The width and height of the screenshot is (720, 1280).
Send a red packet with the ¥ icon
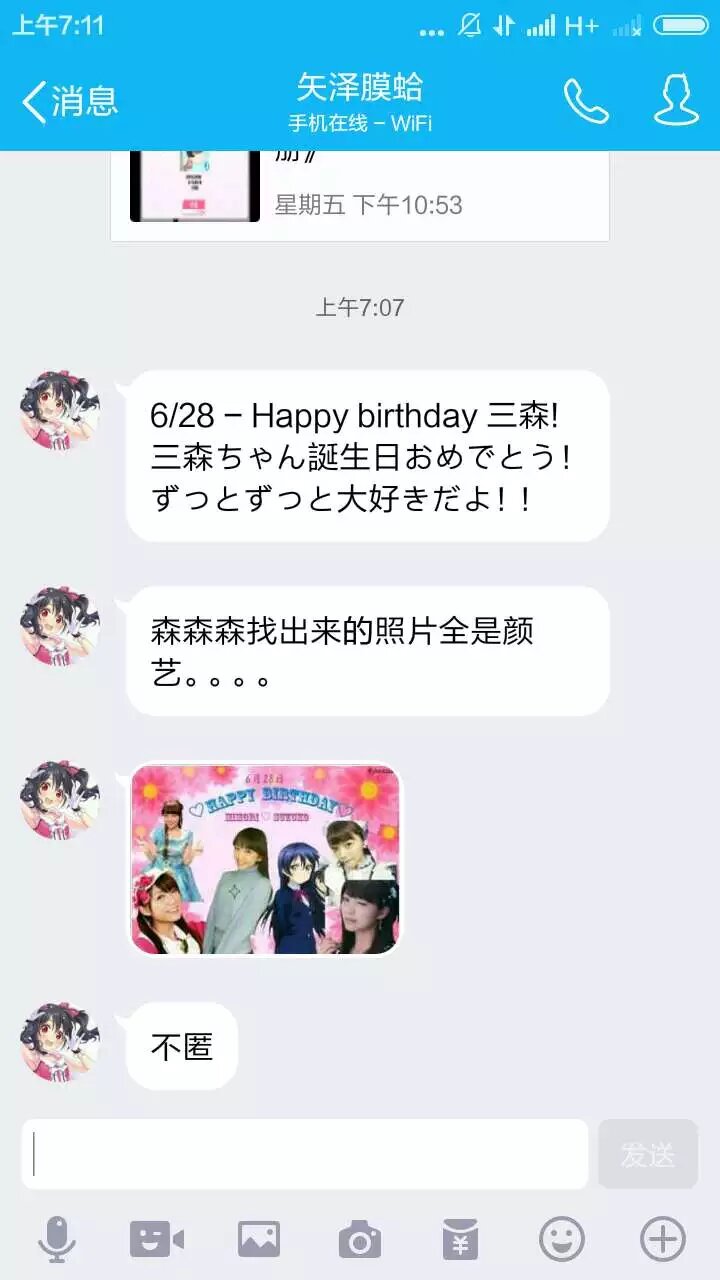[x=461, y=1240]
